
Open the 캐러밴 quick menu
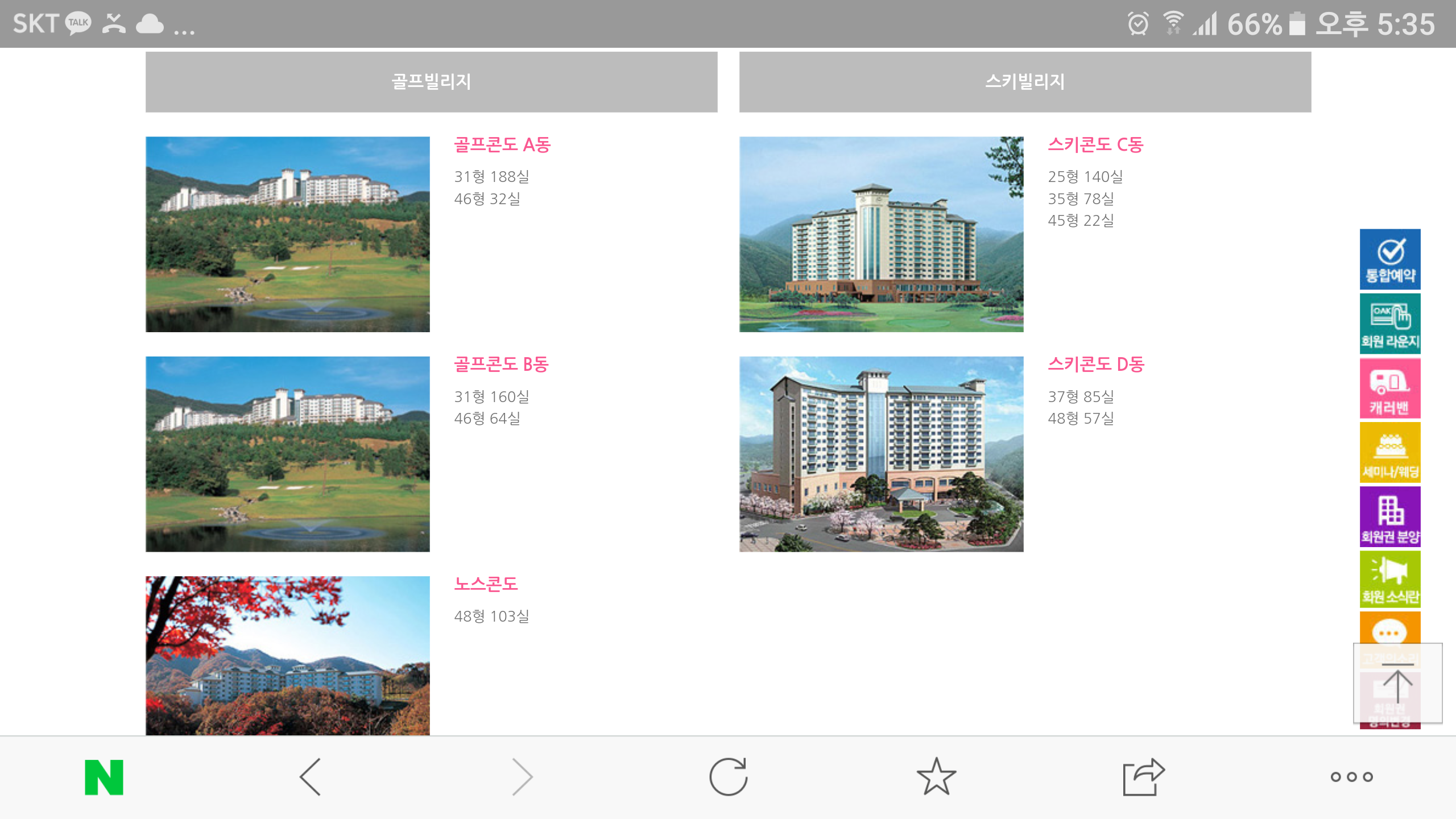tap(1389, 388)
